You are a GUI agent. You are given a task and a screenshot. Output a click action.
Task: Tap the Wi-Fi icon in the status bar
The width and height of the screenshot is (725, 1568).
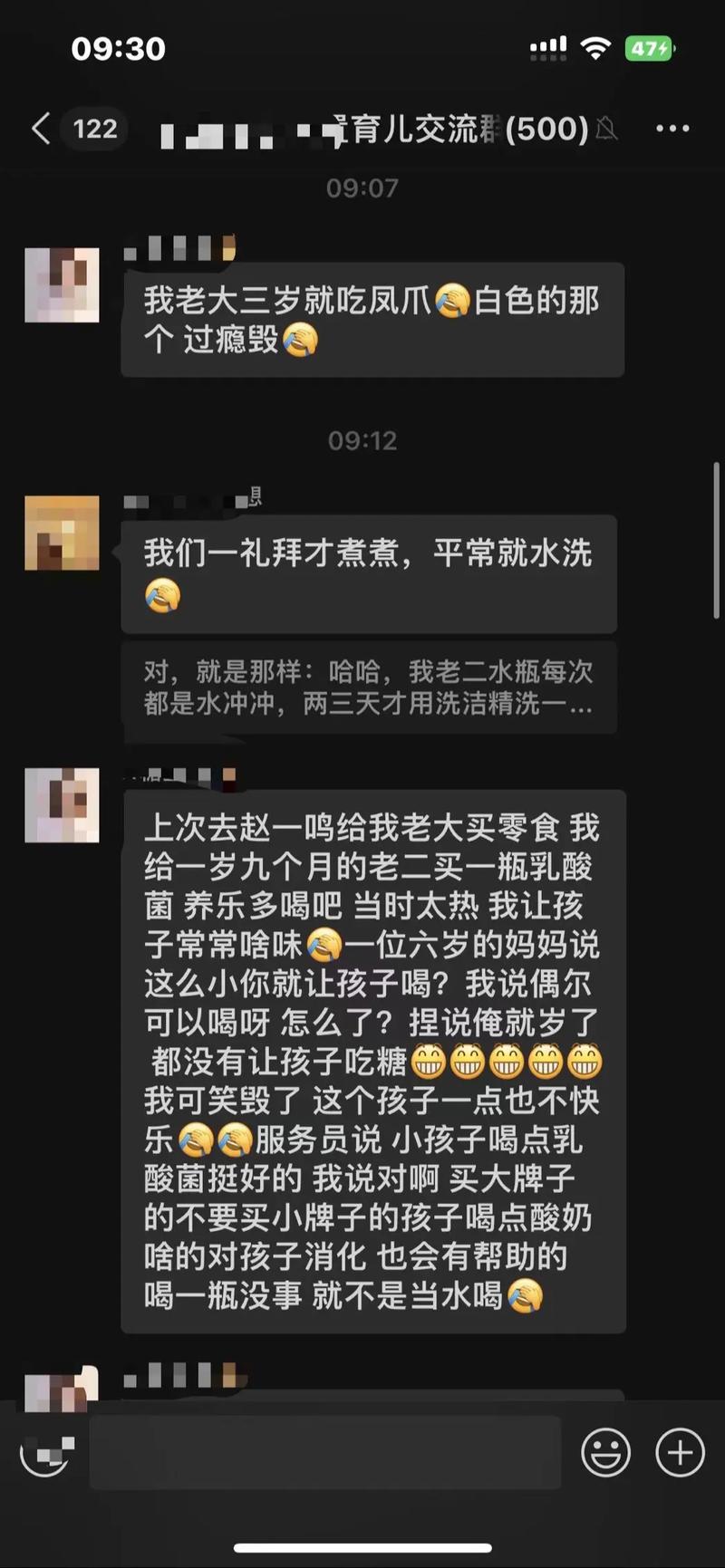point(595,45)
